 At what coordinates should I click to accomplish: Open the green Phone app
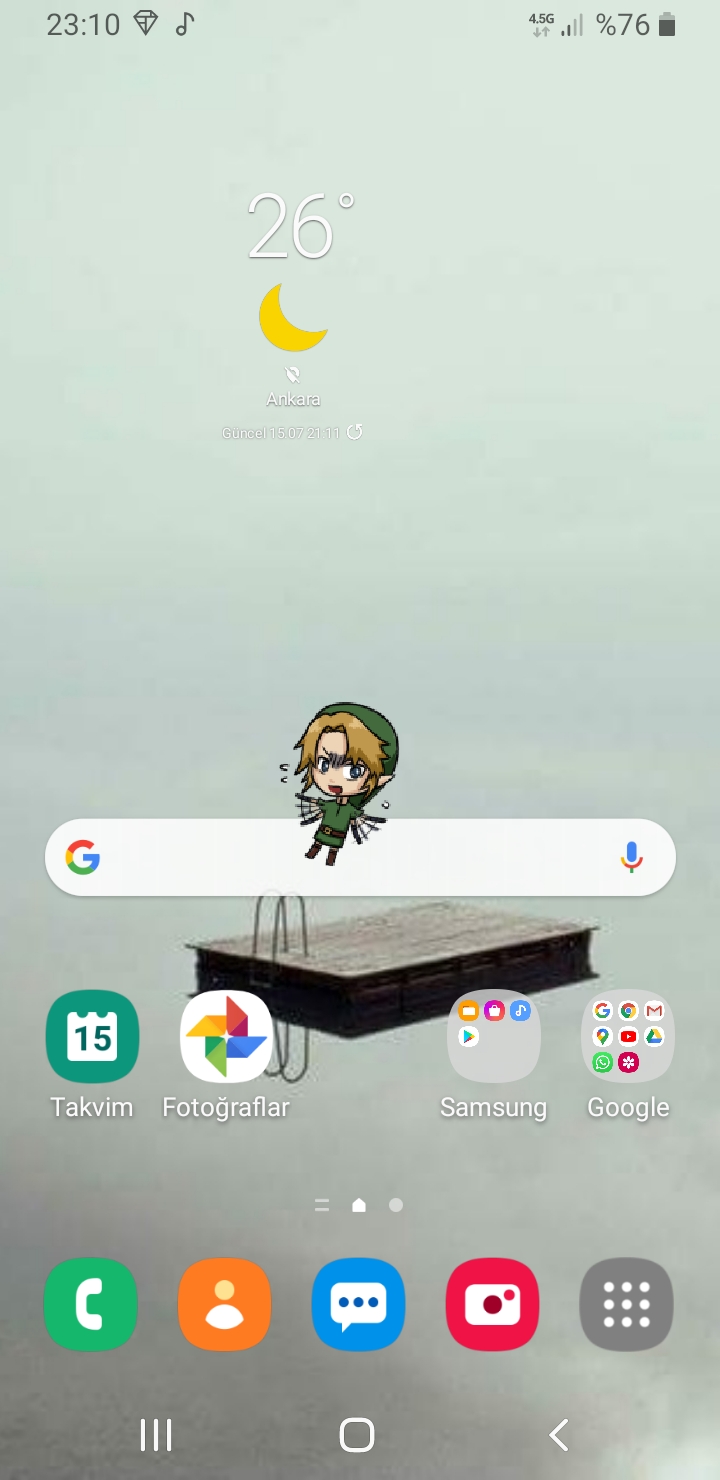click(91, 1304)
